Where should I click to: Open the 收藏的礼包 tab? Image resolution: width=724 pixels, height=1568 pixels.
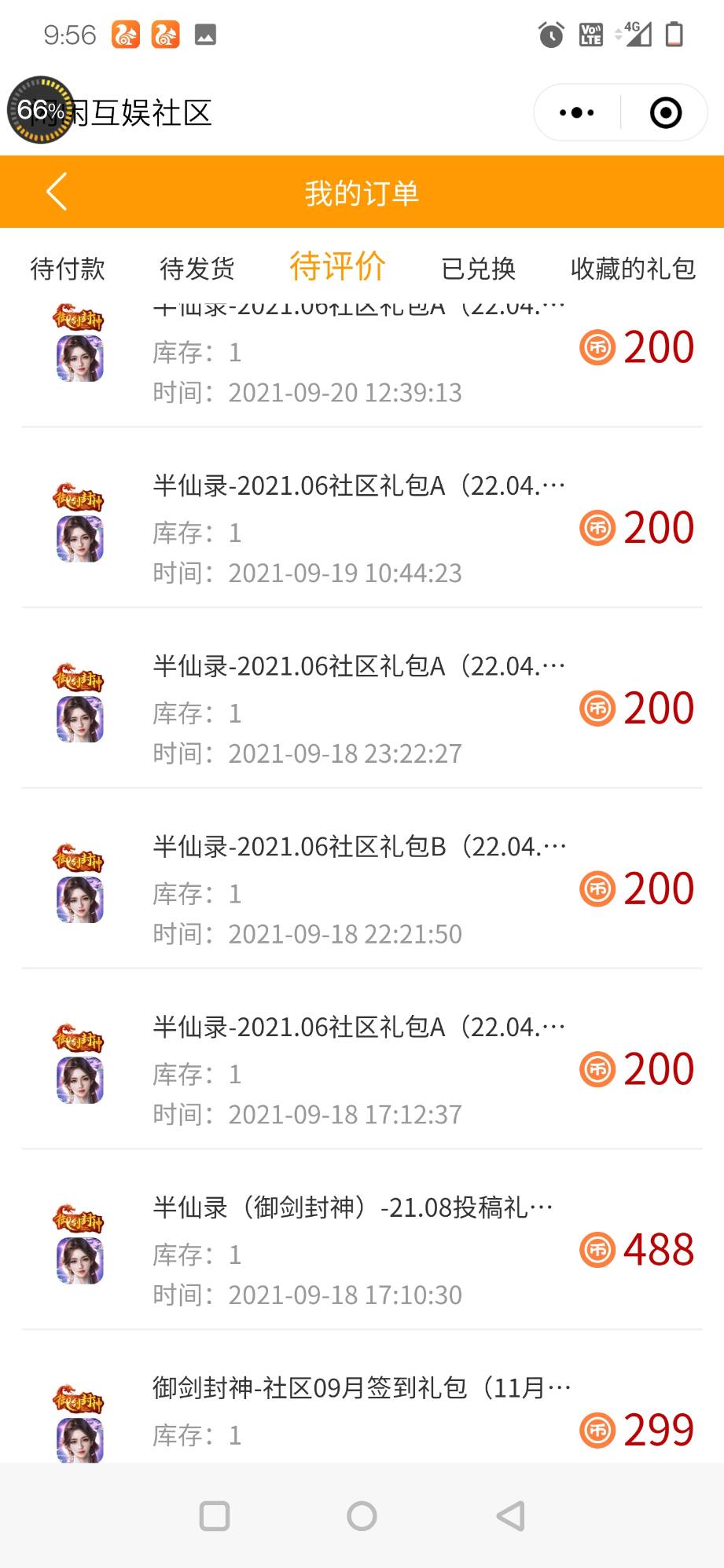coord(633,269)
